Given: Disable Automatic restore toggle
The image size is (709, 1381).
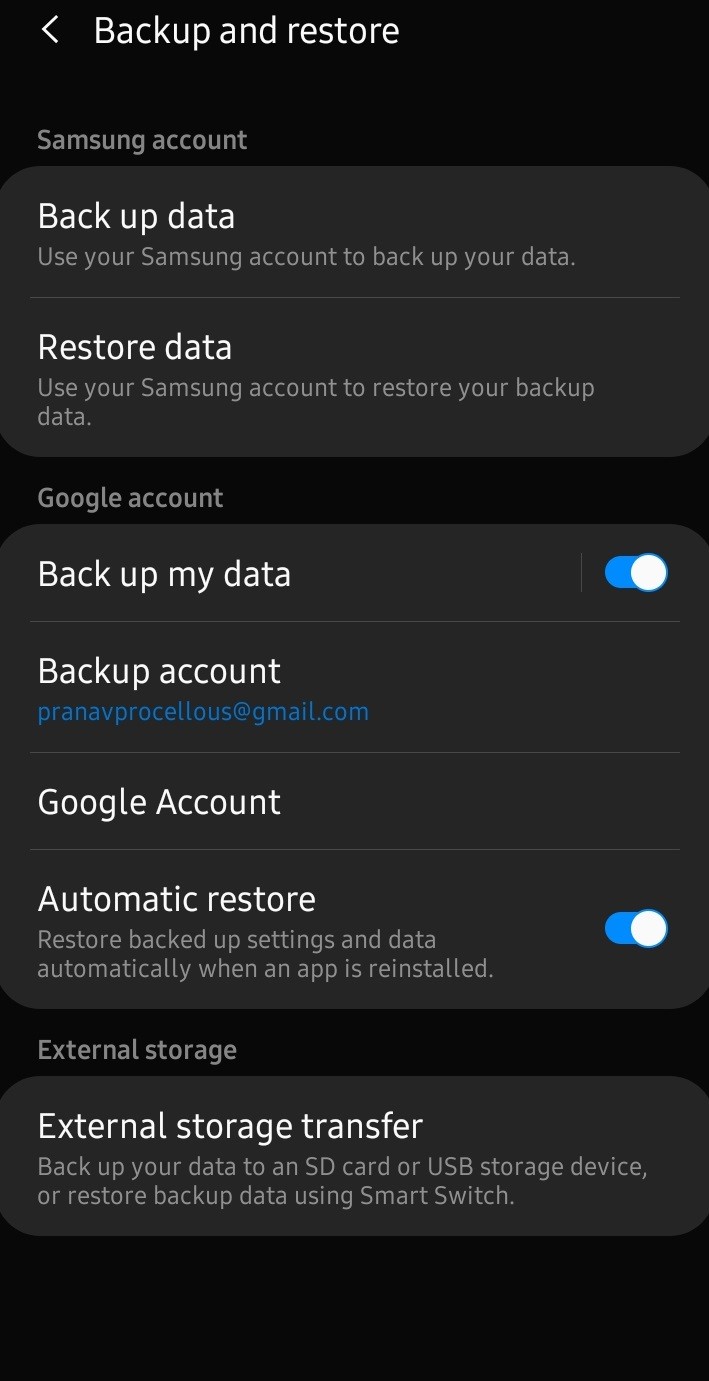Looking at the screenshot, I should [x=635, y=928].
